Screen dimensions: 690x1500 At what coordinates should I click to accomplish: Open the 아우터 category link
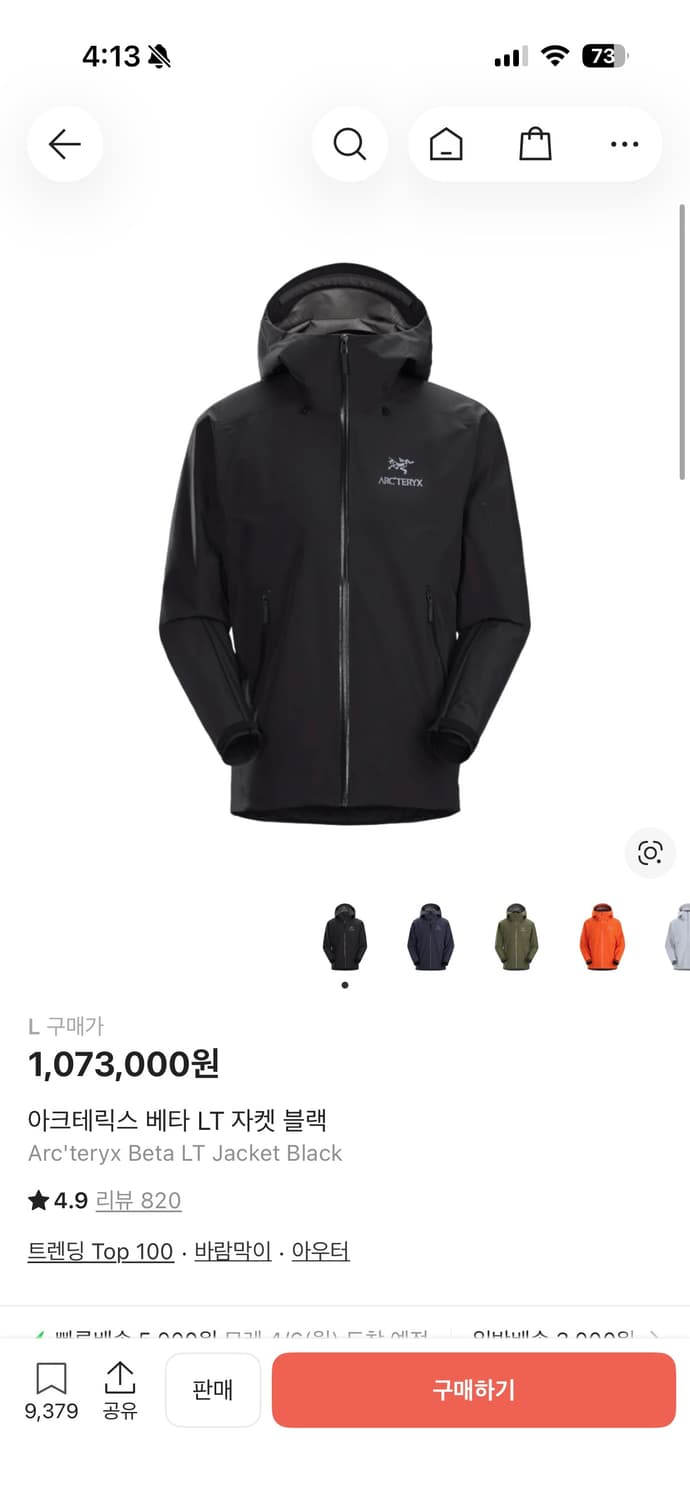(320, 1251)
